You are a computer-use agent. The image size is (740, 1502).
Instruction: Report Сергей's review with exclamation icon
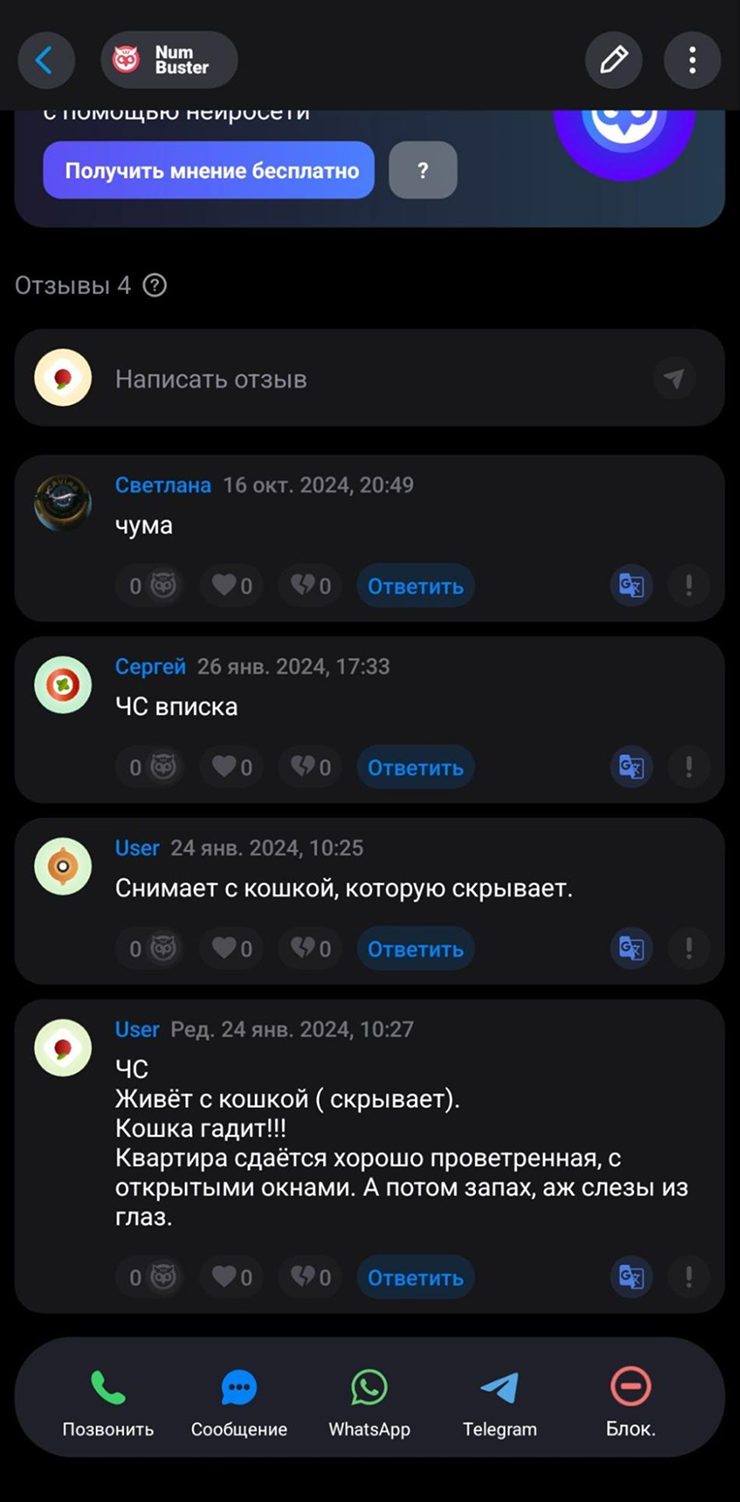(689, 767)
